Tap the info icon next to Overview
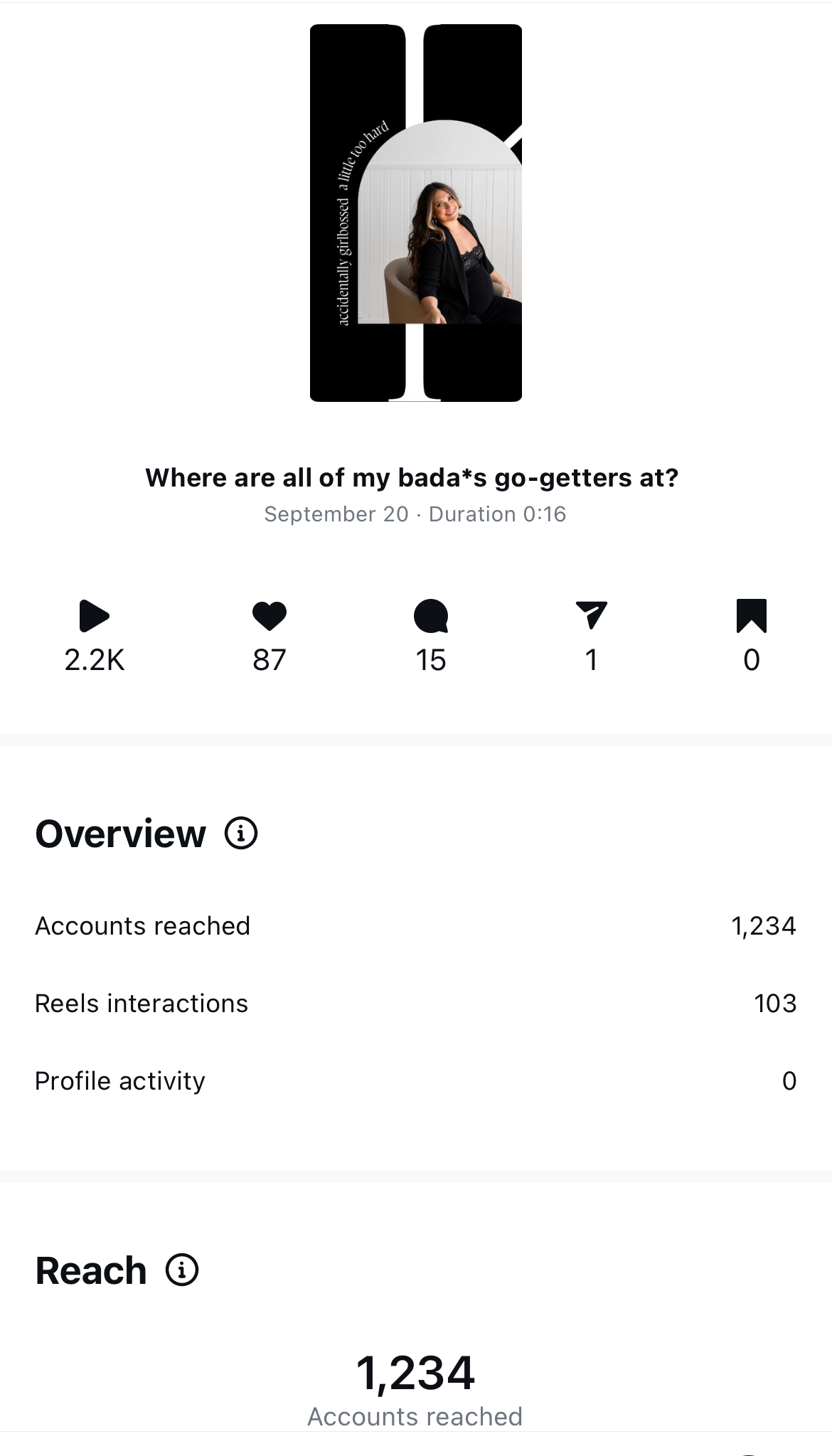The image size is (832, 1456). tap(241, 833)
